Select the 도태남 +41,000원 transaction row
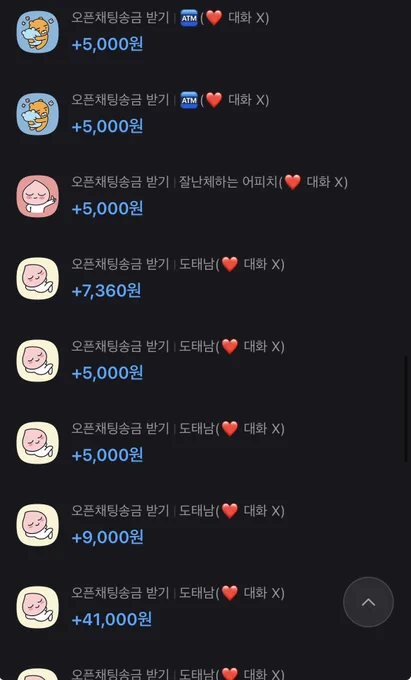This screenshot has width=411, height=680. point(206,607)
